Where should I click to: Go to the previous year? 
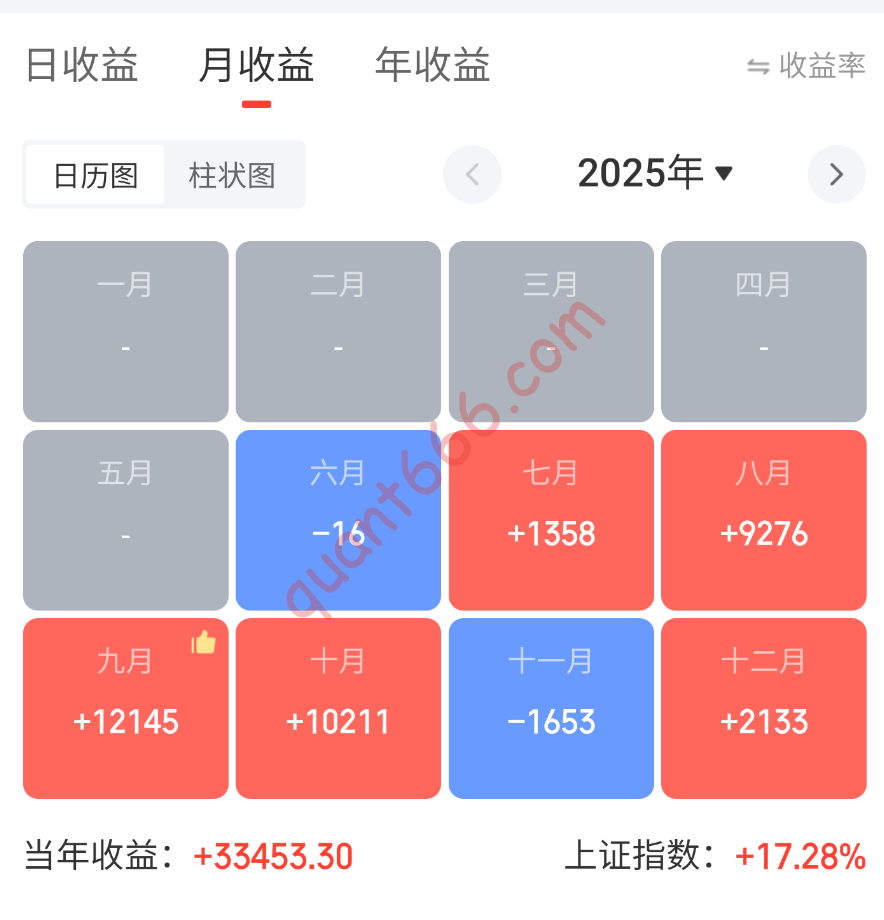[472, 174]
